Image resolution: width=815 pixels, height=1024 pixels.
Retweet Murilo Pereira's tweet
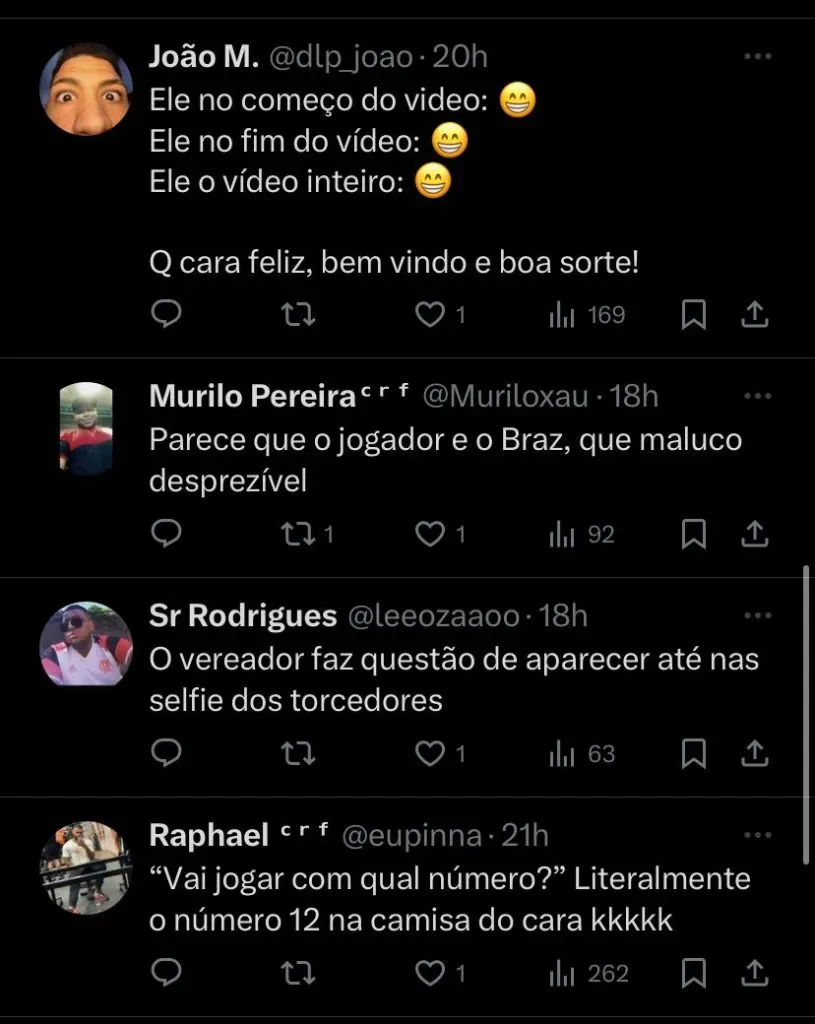[297, 535]
